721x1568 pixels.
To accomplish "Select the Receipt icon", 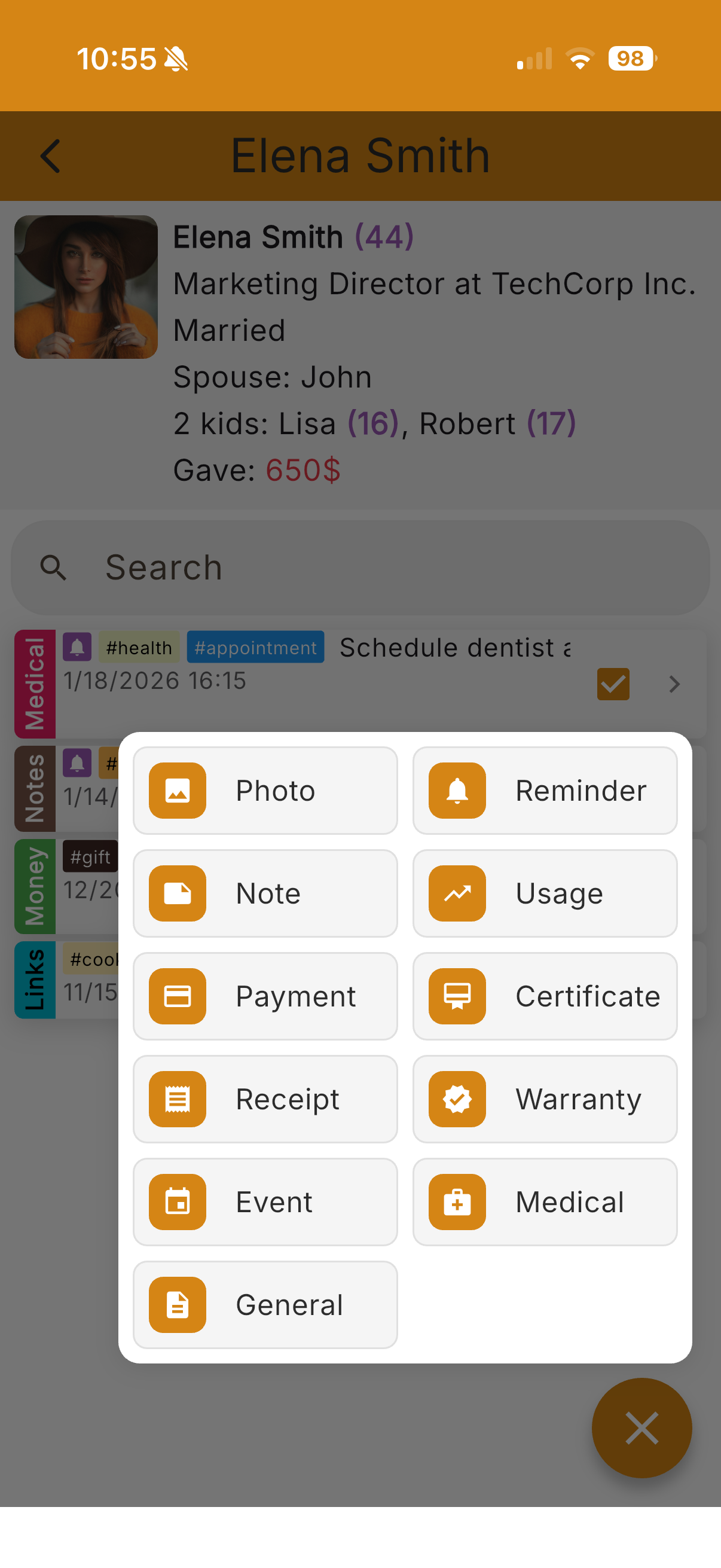I will click(178, 1099).
